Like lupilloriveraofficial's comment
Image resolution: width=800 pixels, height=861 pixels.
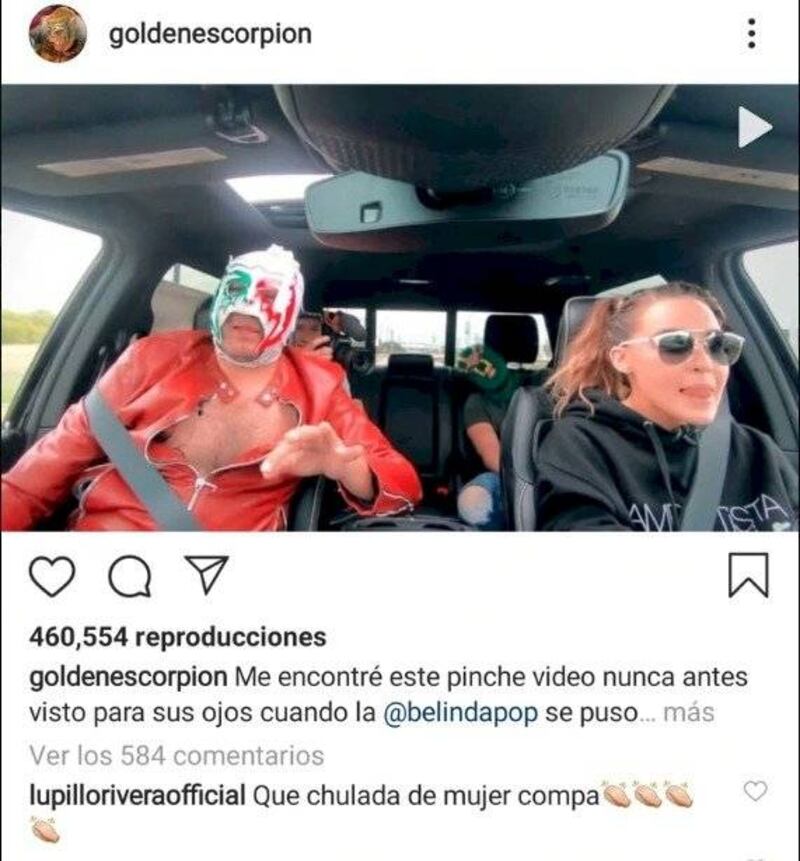pos(756,791)
